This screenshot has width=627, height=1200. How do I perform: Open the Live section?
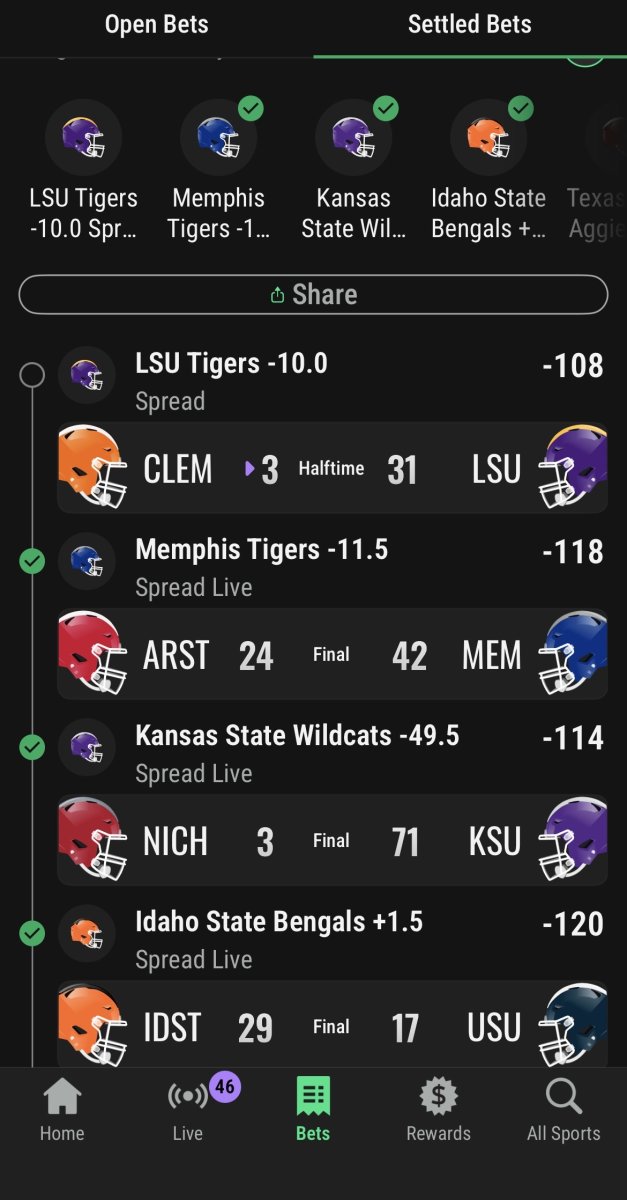[187, 1110]
